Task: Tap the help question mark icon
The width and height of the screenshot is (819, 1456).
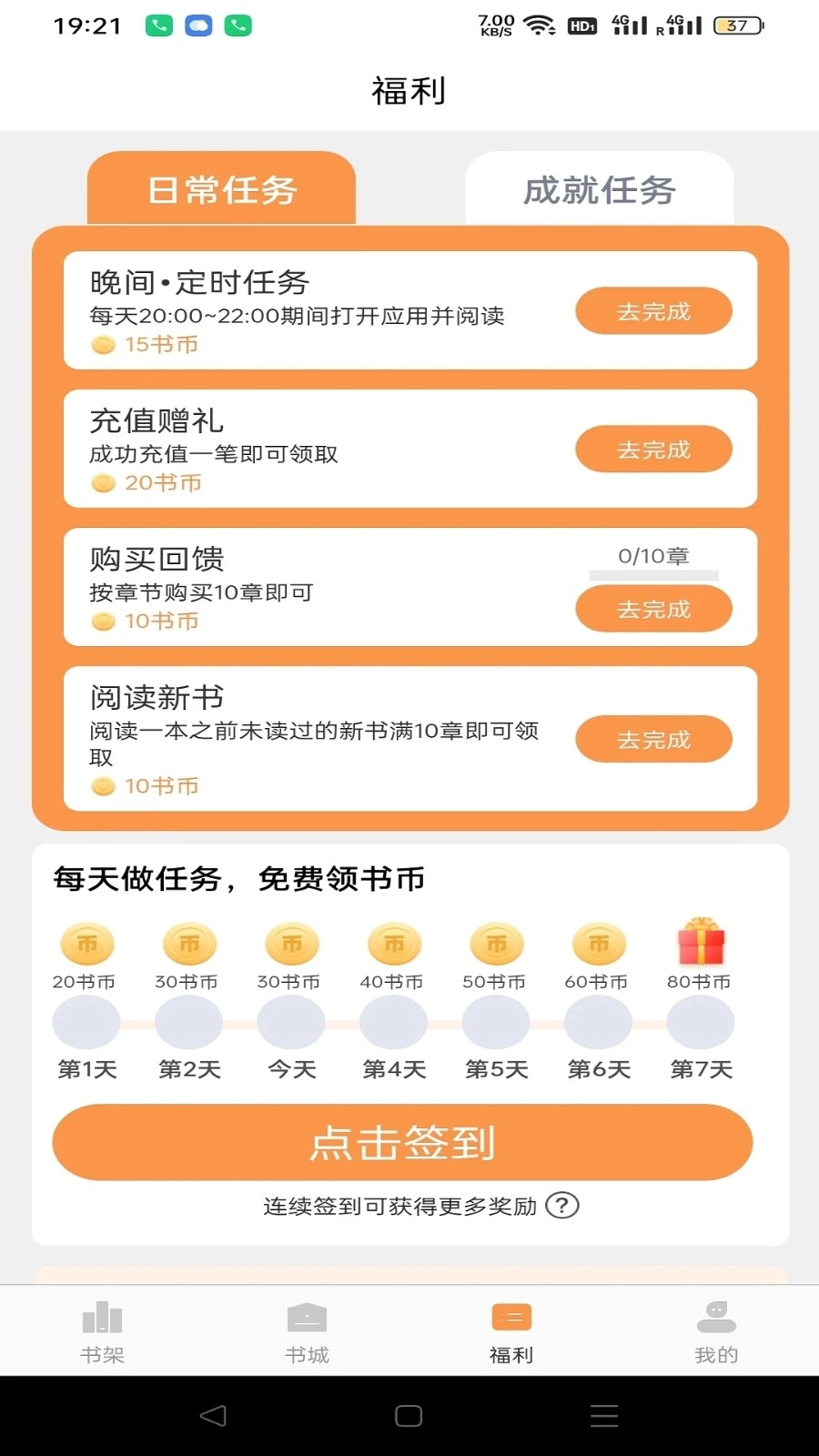Action: point(563,1205)
